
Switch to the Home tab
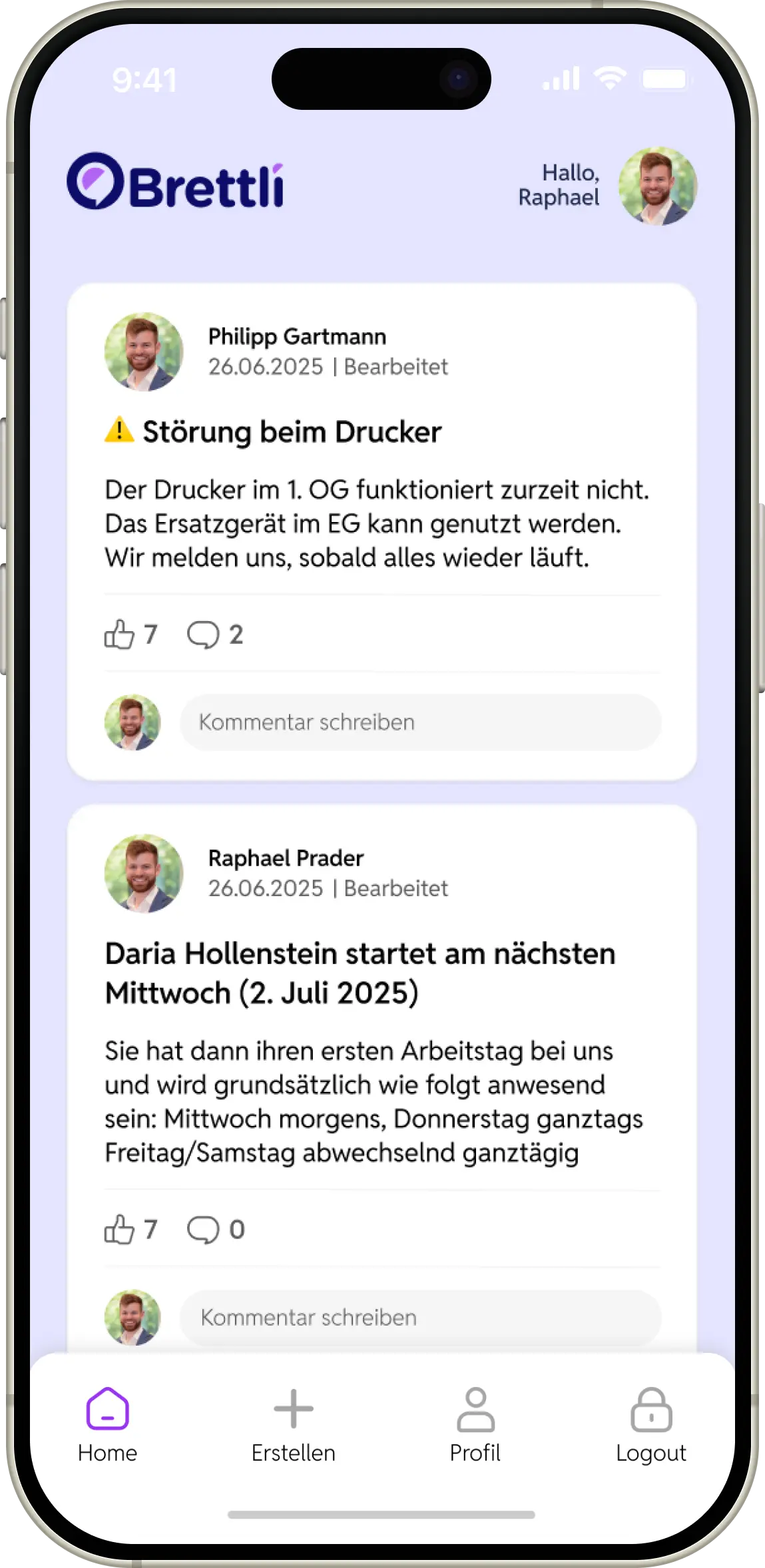(107, 1425)
